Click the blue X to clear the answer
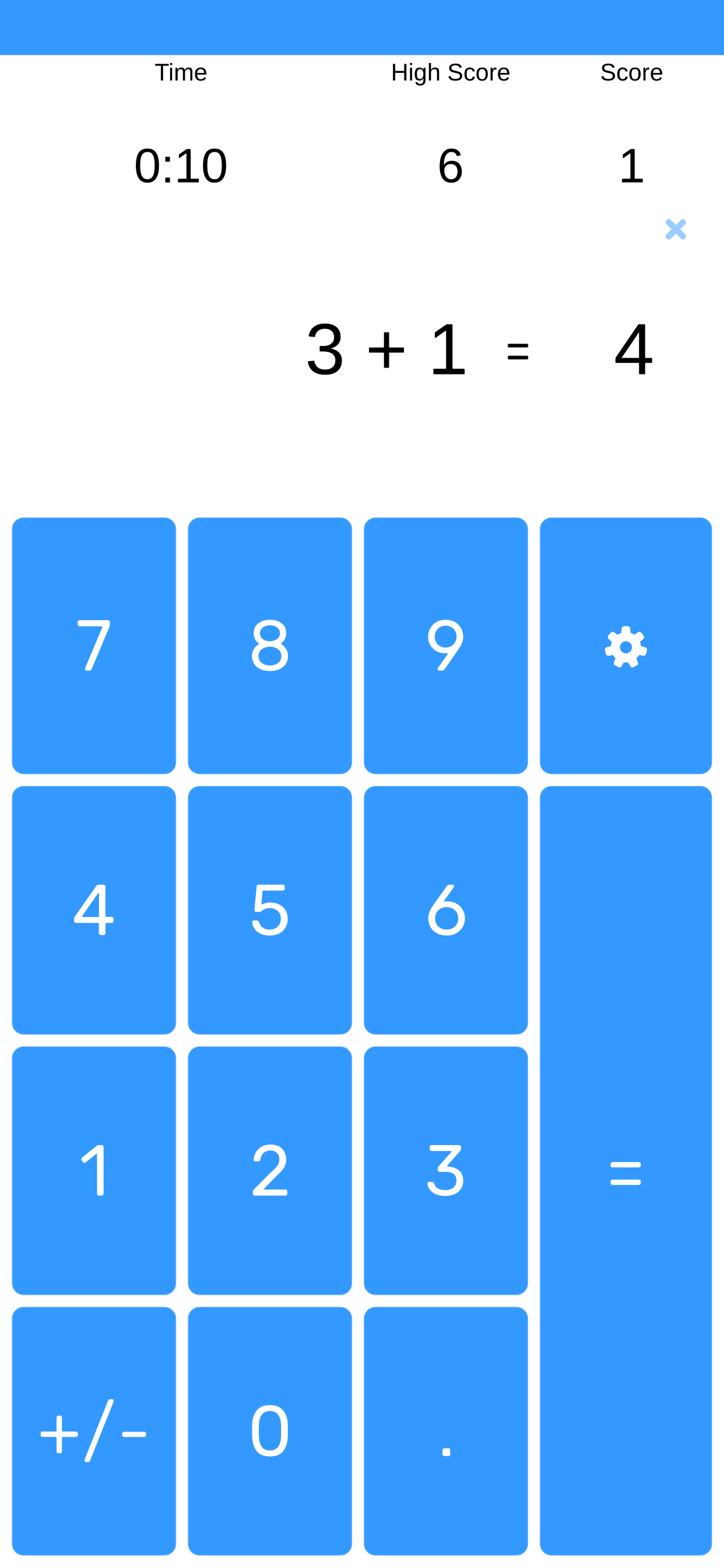724x1568 pixels. [x=676, y=230]
